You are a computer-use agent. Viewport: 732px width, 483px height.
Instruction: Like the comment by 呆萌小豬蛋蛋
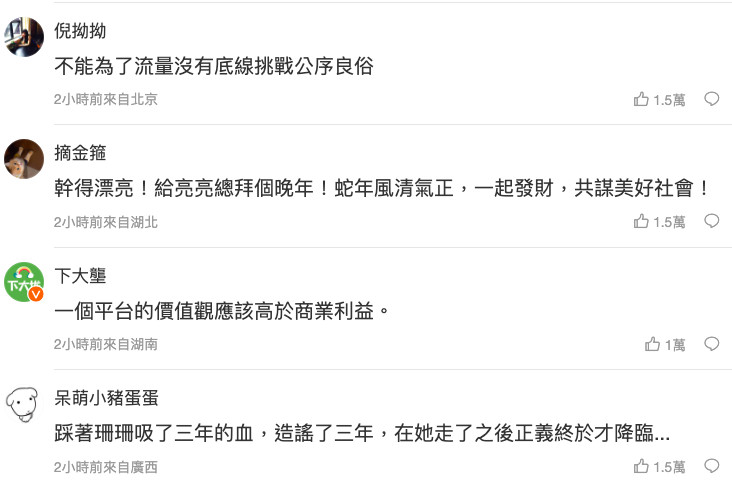[x=642, y=466]
